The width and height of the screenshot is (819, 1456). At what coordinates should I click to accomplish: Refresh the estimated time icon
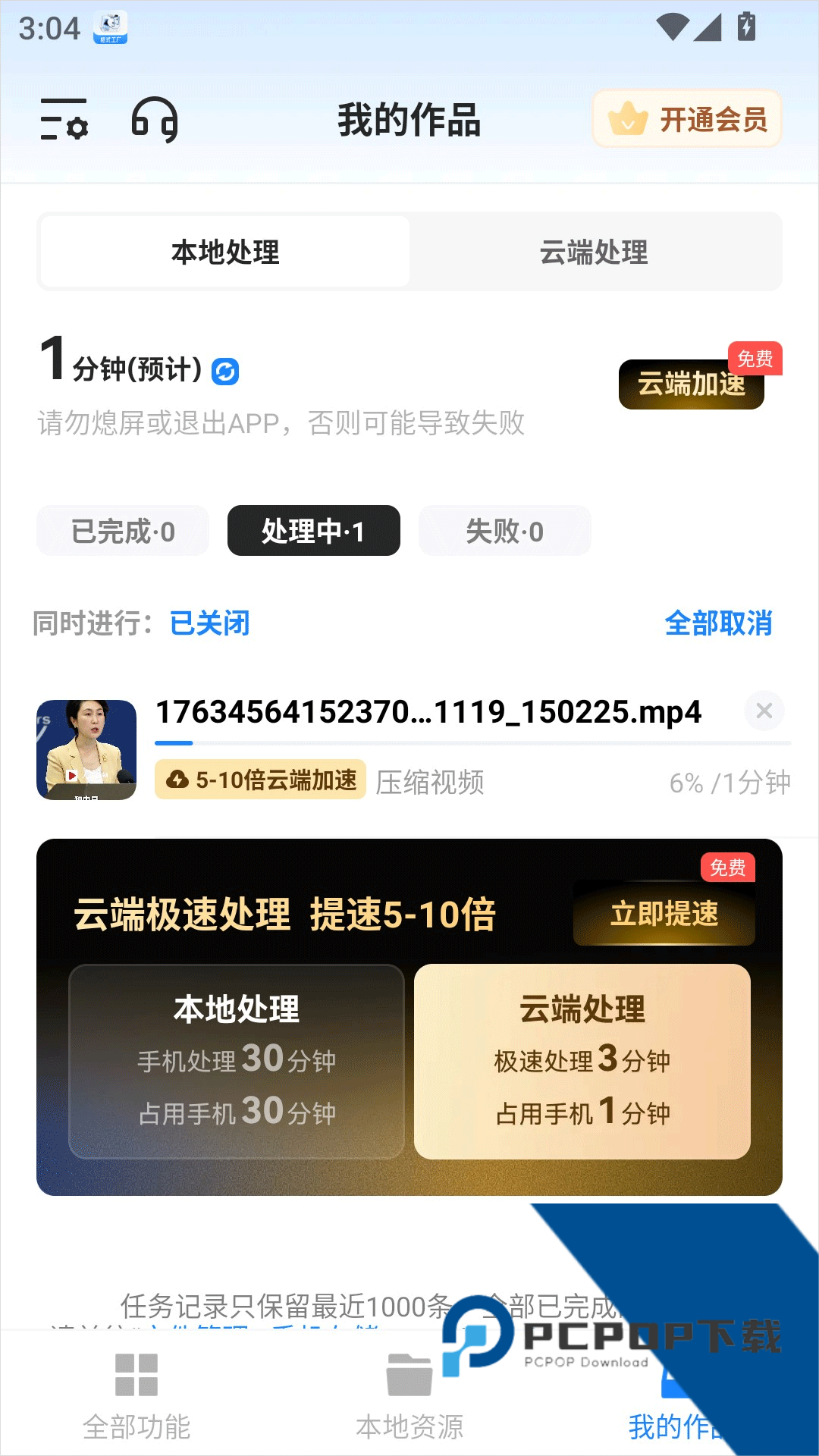coord(225,372)
